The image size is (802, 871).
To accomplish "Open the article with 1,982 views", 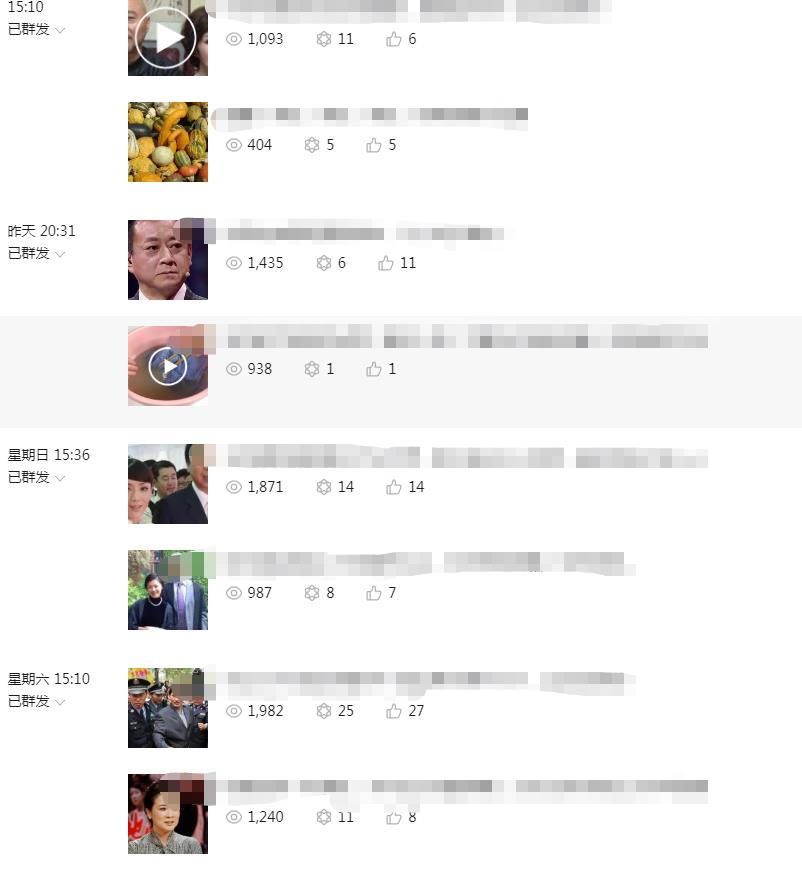I will 168,708.
